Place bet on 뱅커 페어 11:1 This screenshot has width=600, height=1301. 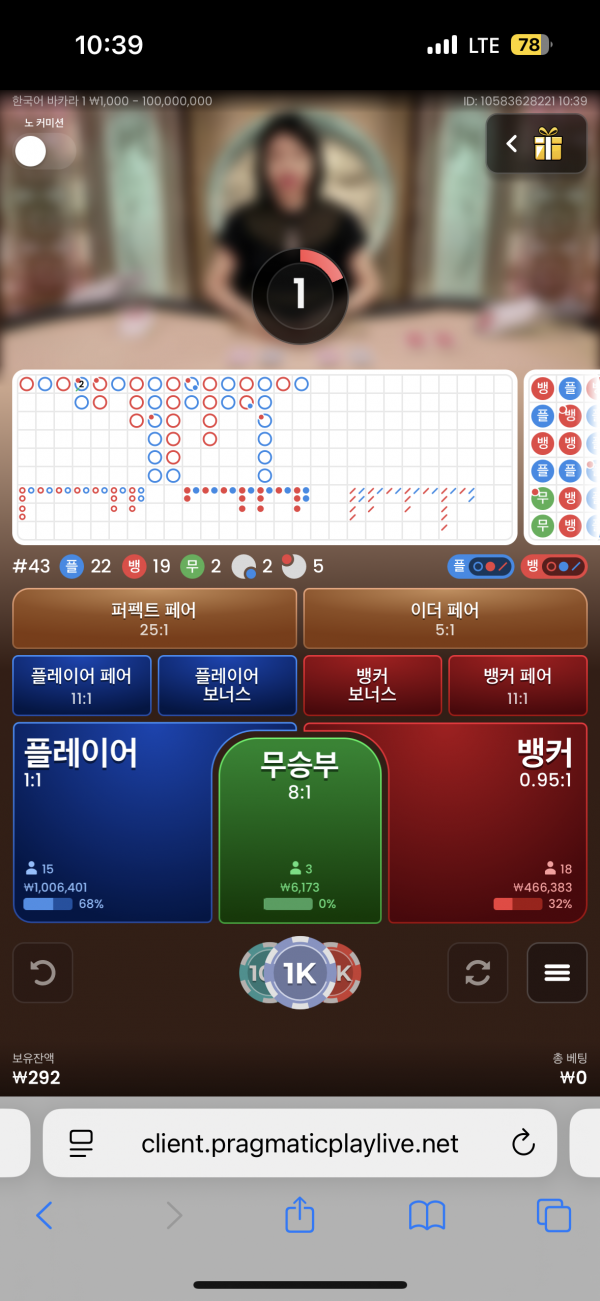tap(517, 685)
